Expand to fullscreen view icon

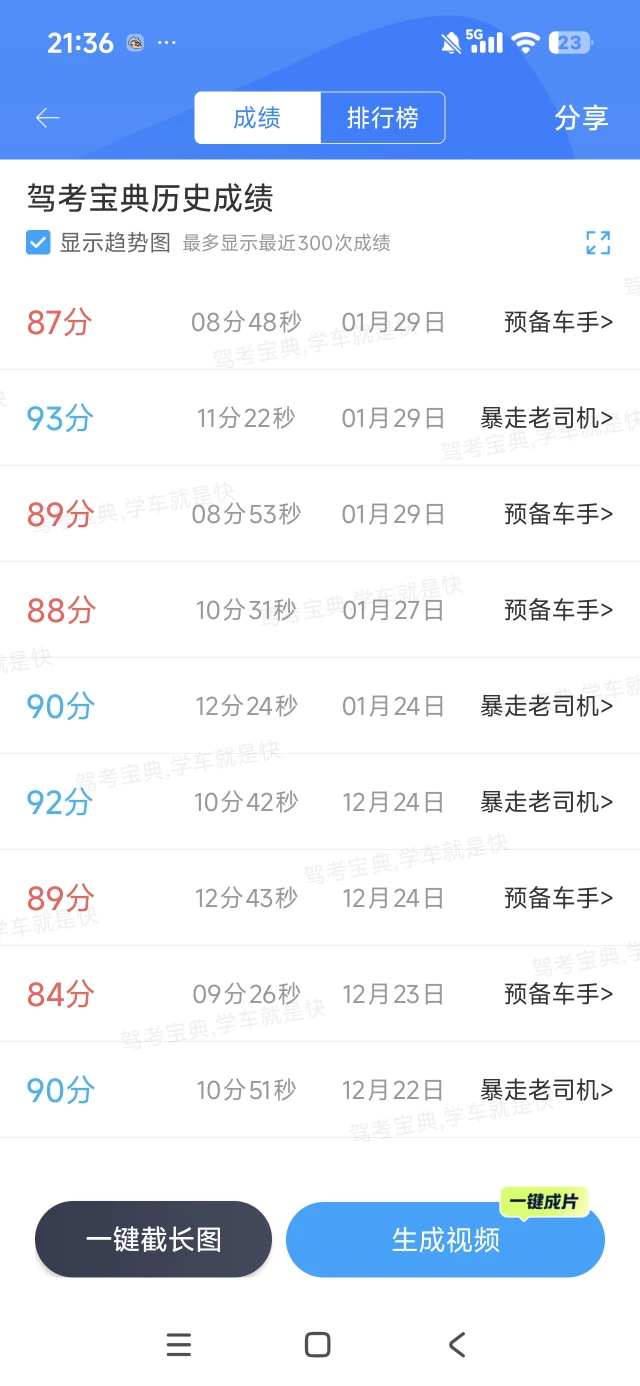click(x=598, y=242)
